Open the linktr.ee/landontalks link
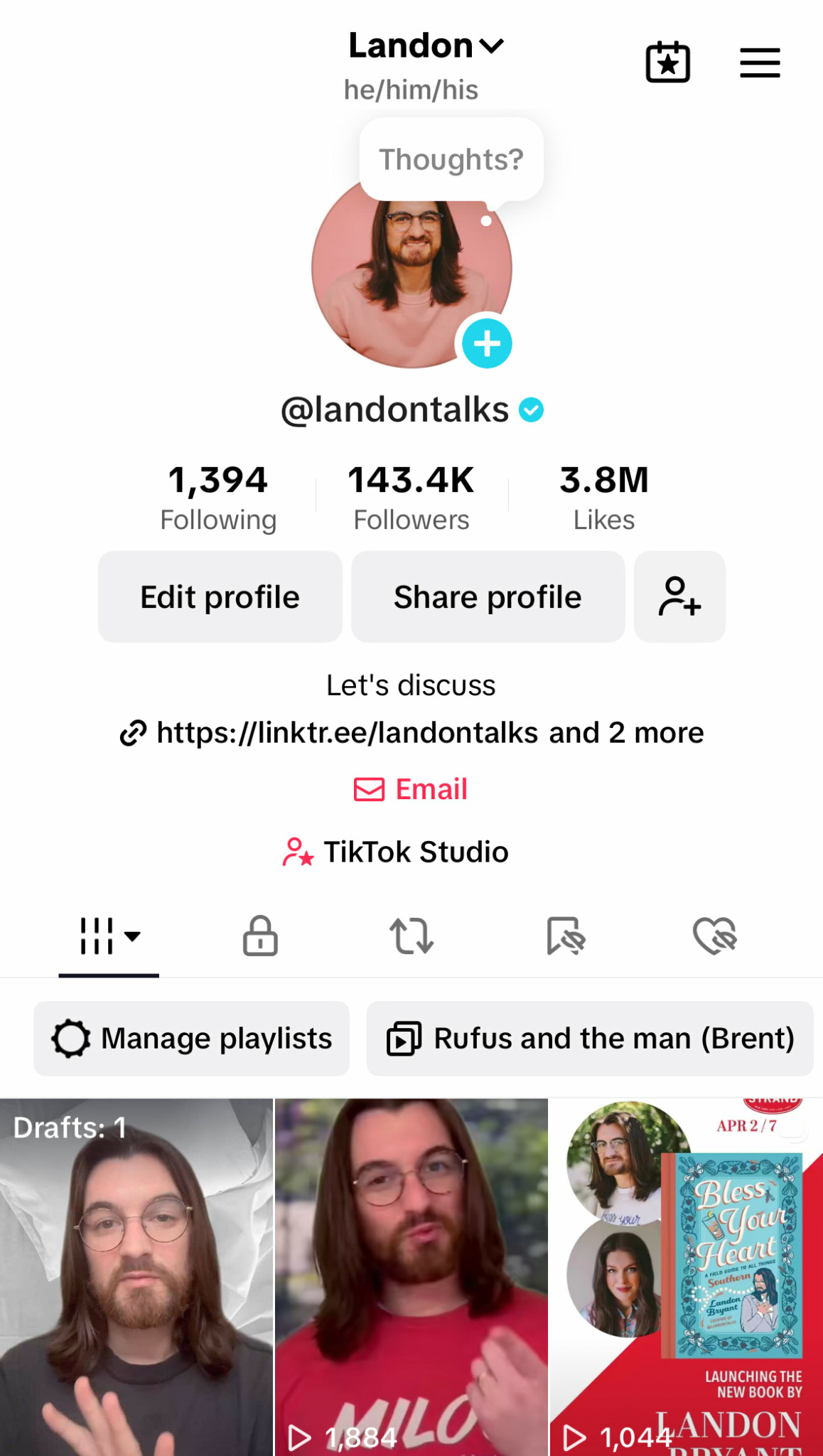The width and height of the screenshot is (823, 1456). (x=347, y=733)
